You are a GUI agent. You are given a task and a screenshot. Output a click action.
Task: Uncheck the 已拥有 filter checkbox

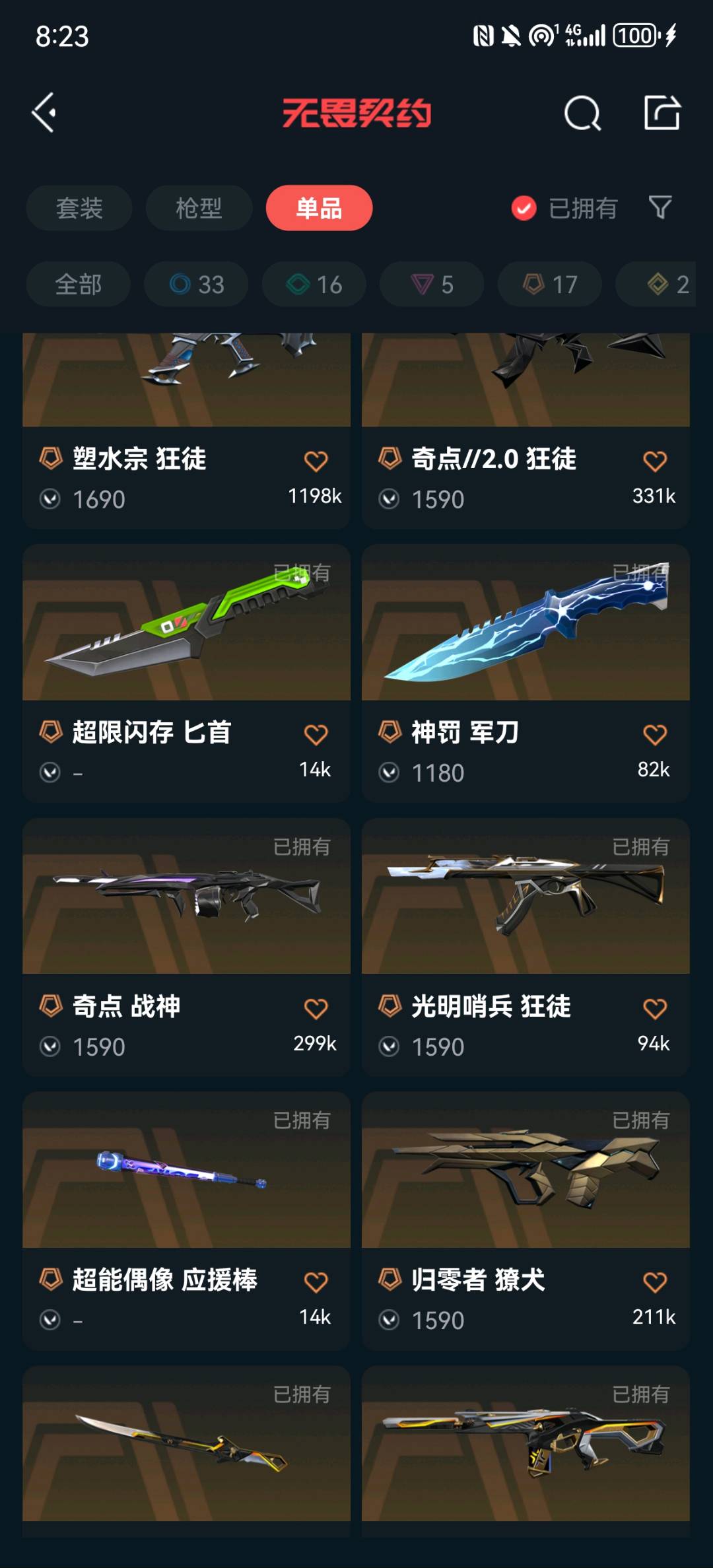[524, 208]
